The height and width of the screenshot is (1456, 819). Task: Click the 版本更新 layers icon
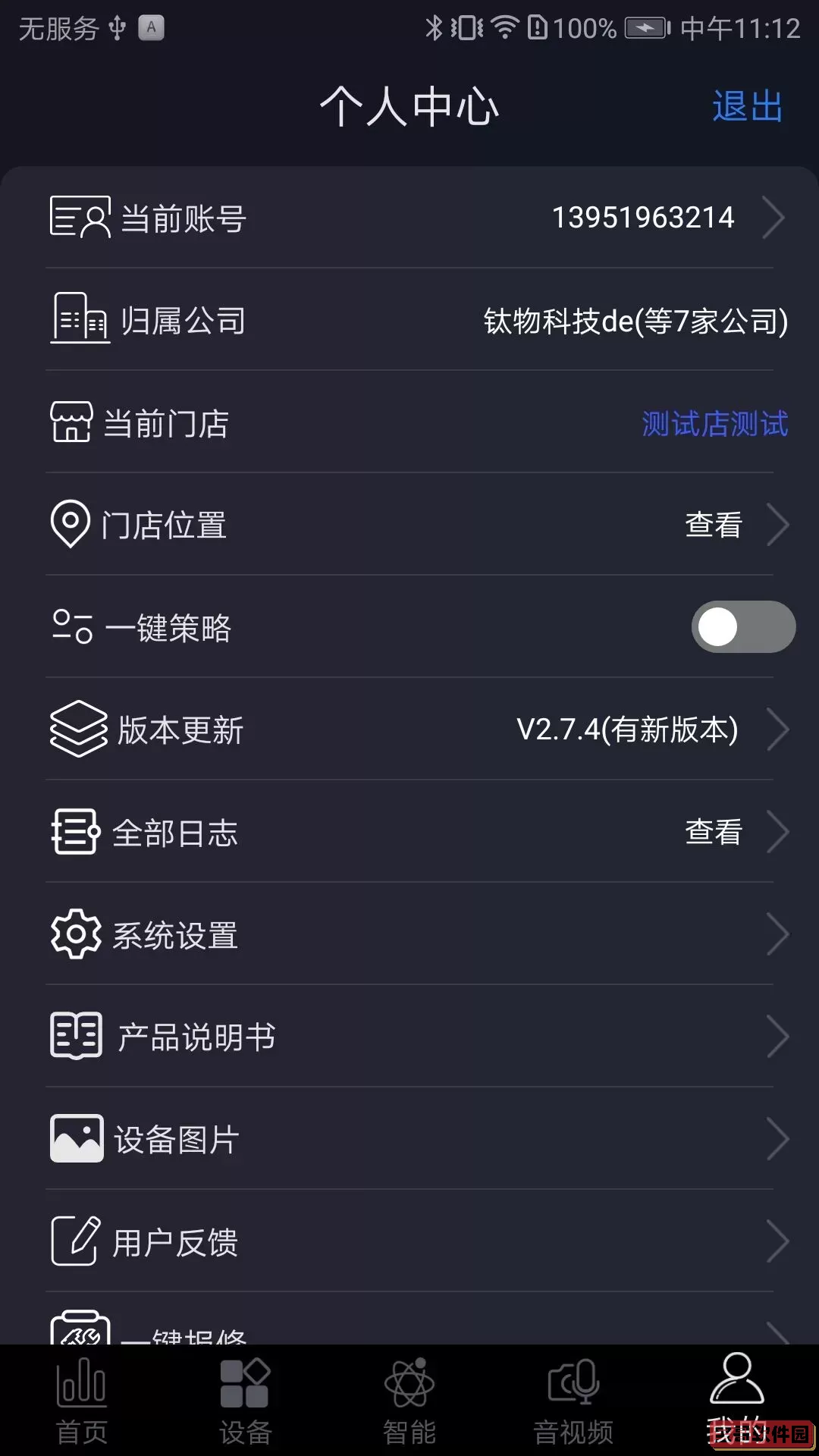point(78,730)
